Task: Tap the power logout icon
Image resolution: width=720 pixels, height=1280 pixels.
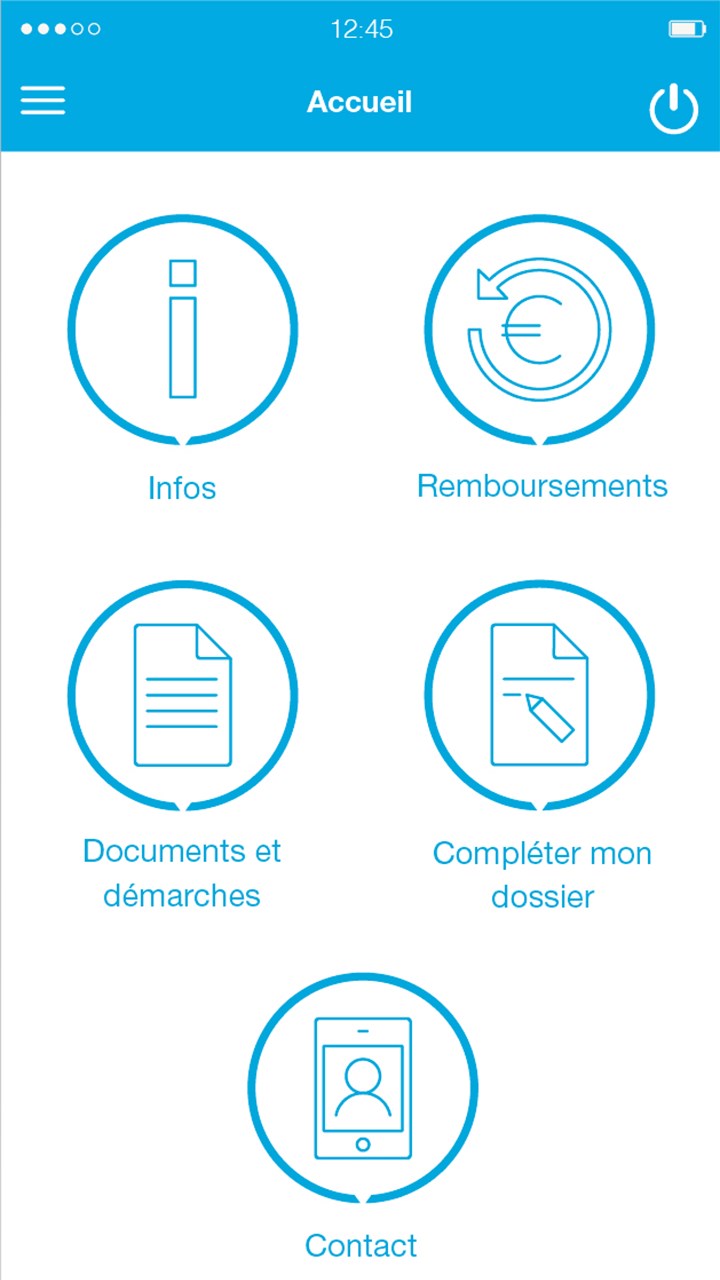Action: (673, 108)
